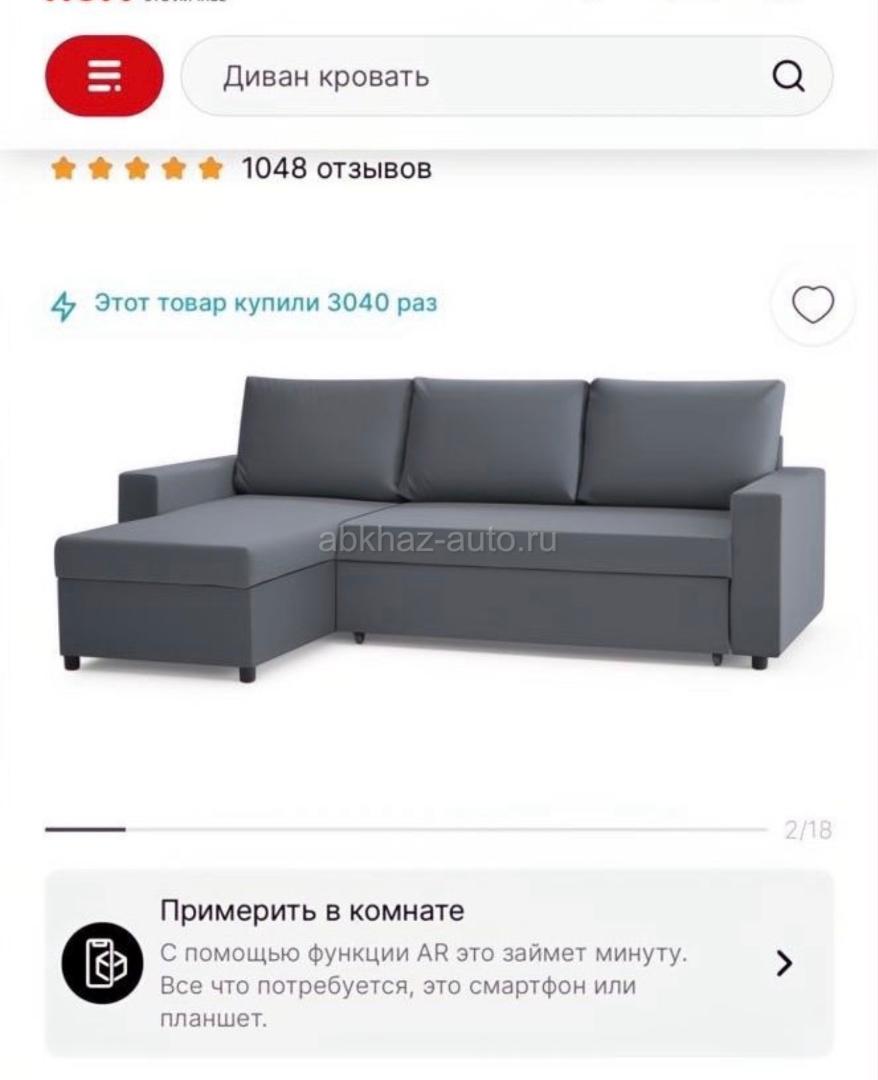Open the 1048 отзывов reviews
The height and width of the screenshot is (1080, 878).
click(336, 168)
